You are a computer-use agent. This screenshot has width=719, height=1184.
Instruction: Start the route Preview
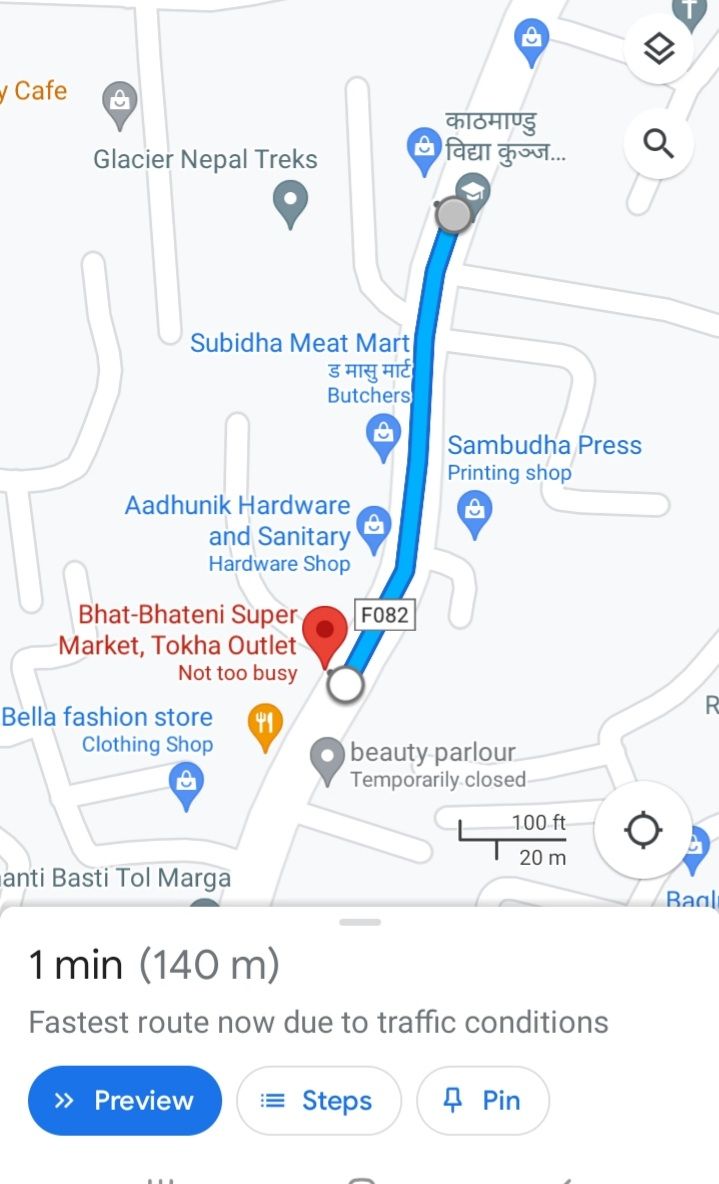(125, 1100)
